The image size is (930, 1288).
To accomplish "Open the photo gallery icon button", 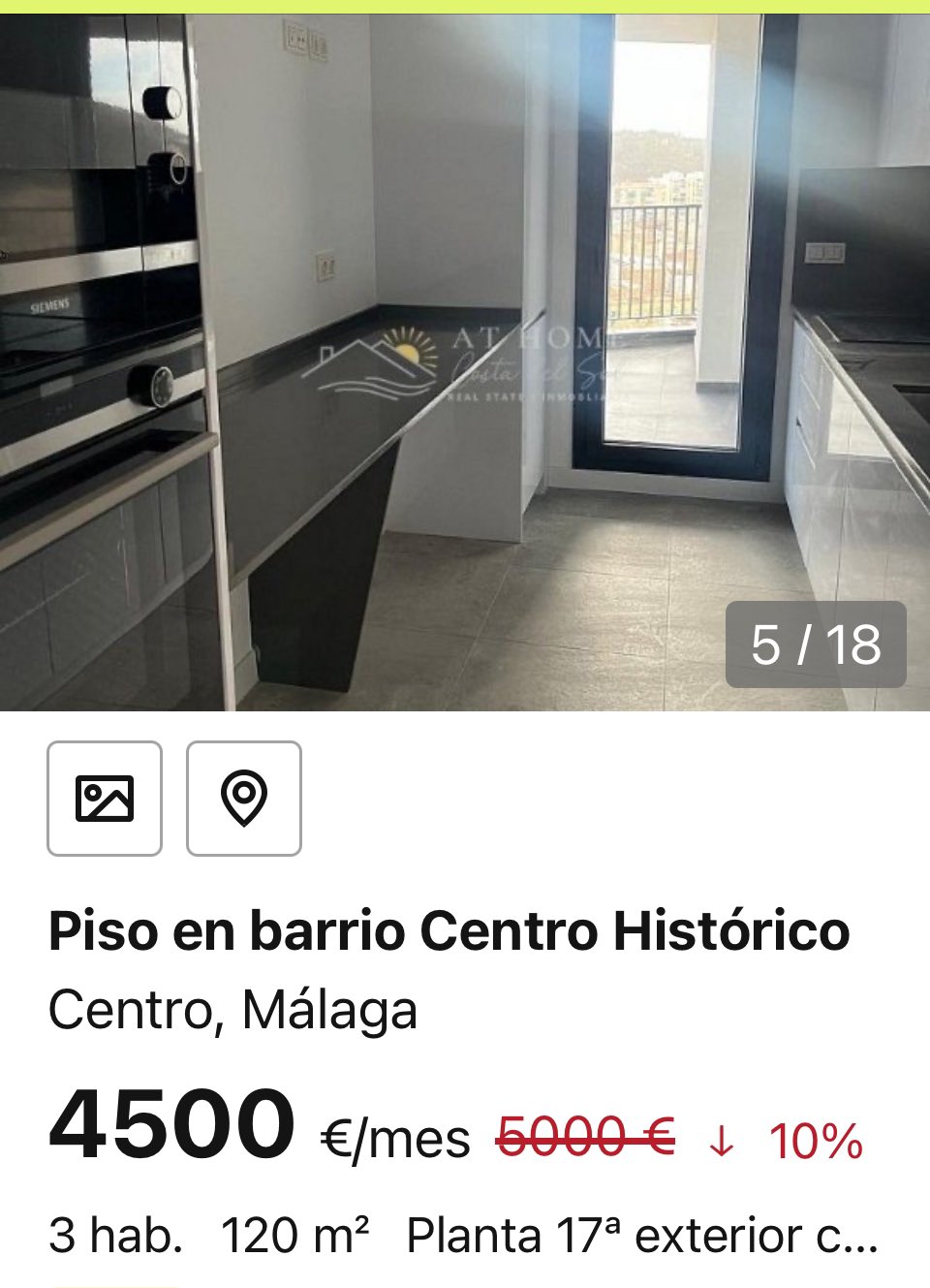I will pos(105,799).
